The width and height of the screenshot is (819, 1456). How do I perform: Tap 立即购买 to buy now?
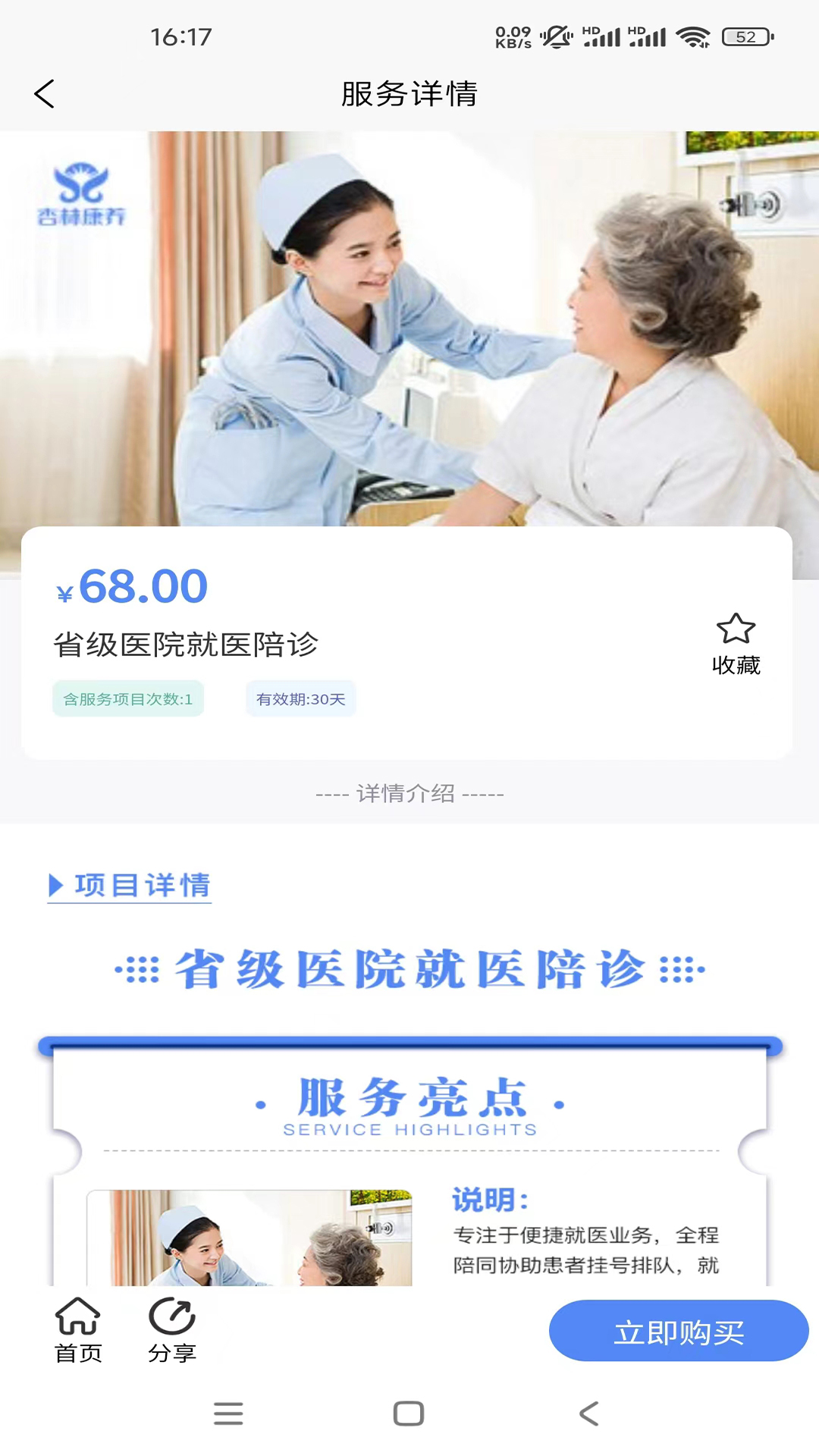(679, 1332)
